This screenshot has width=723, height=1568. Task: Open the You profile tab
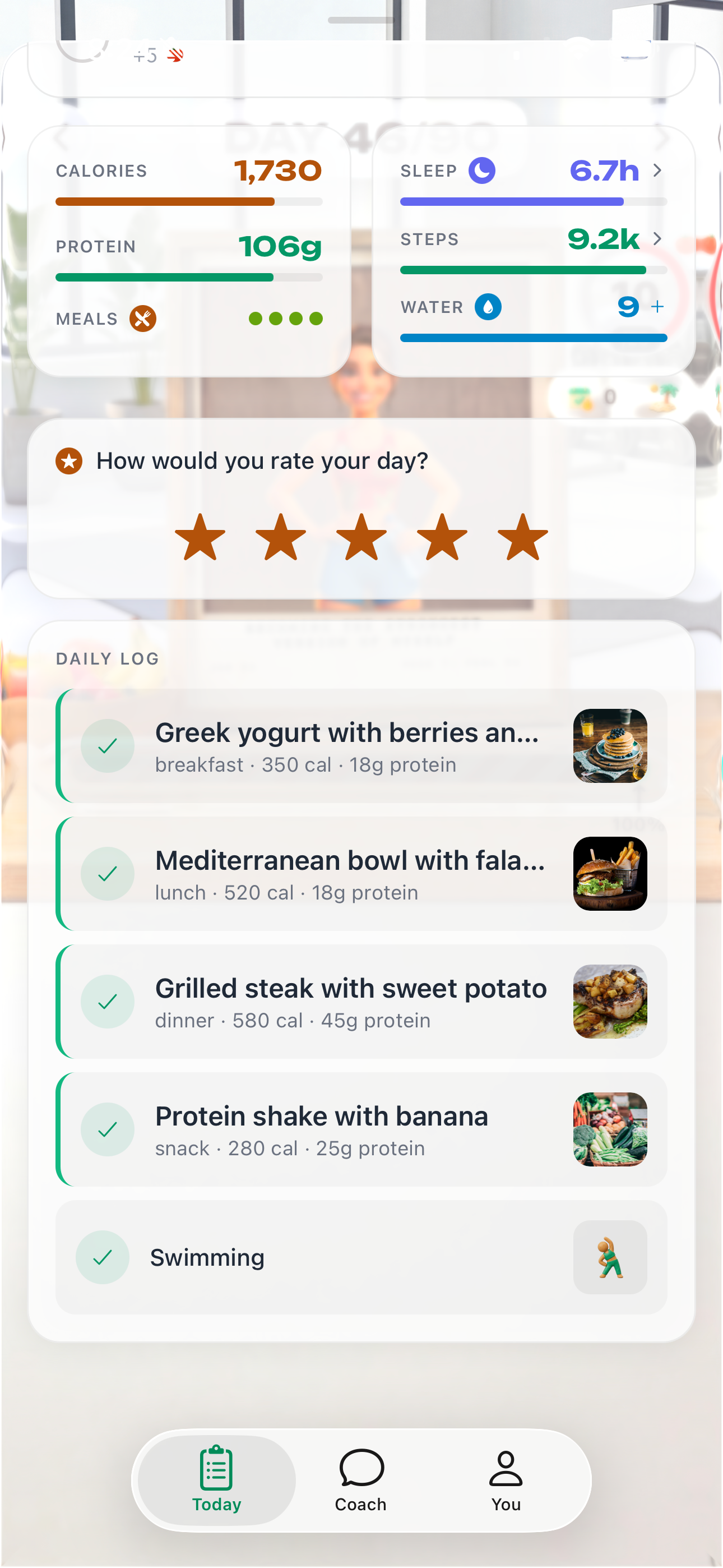[x=505, y=1479]
